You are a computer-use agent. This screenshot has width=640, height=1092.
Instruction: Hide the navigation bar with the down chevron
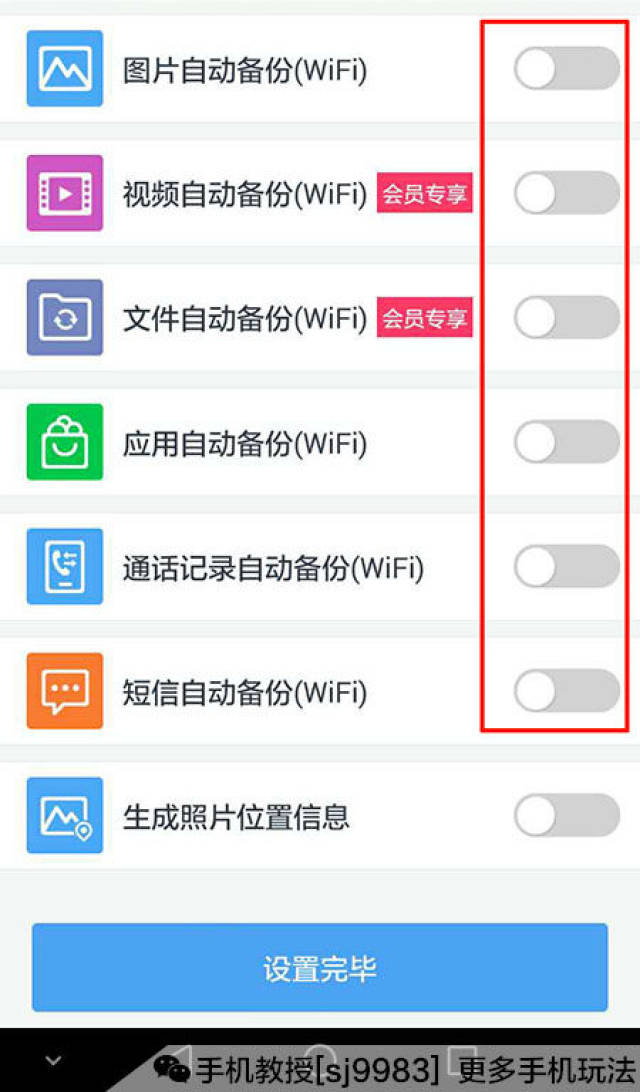tap(53, 1061)
